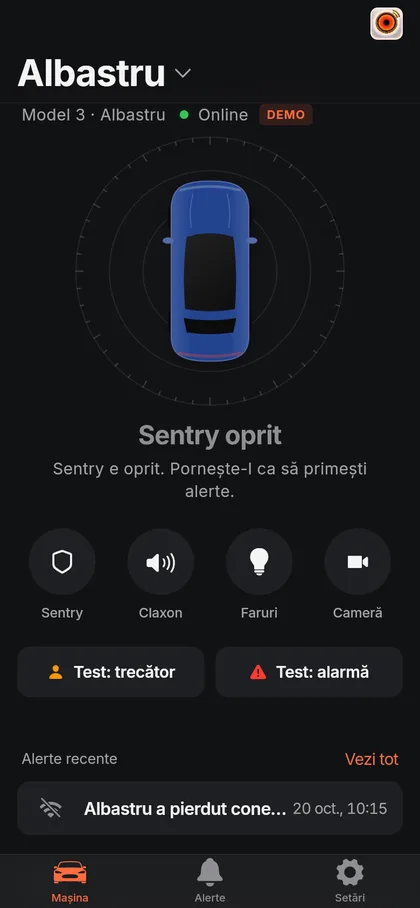
Task: Turn on Sentry with the shield button
Action: pos(62,562)
